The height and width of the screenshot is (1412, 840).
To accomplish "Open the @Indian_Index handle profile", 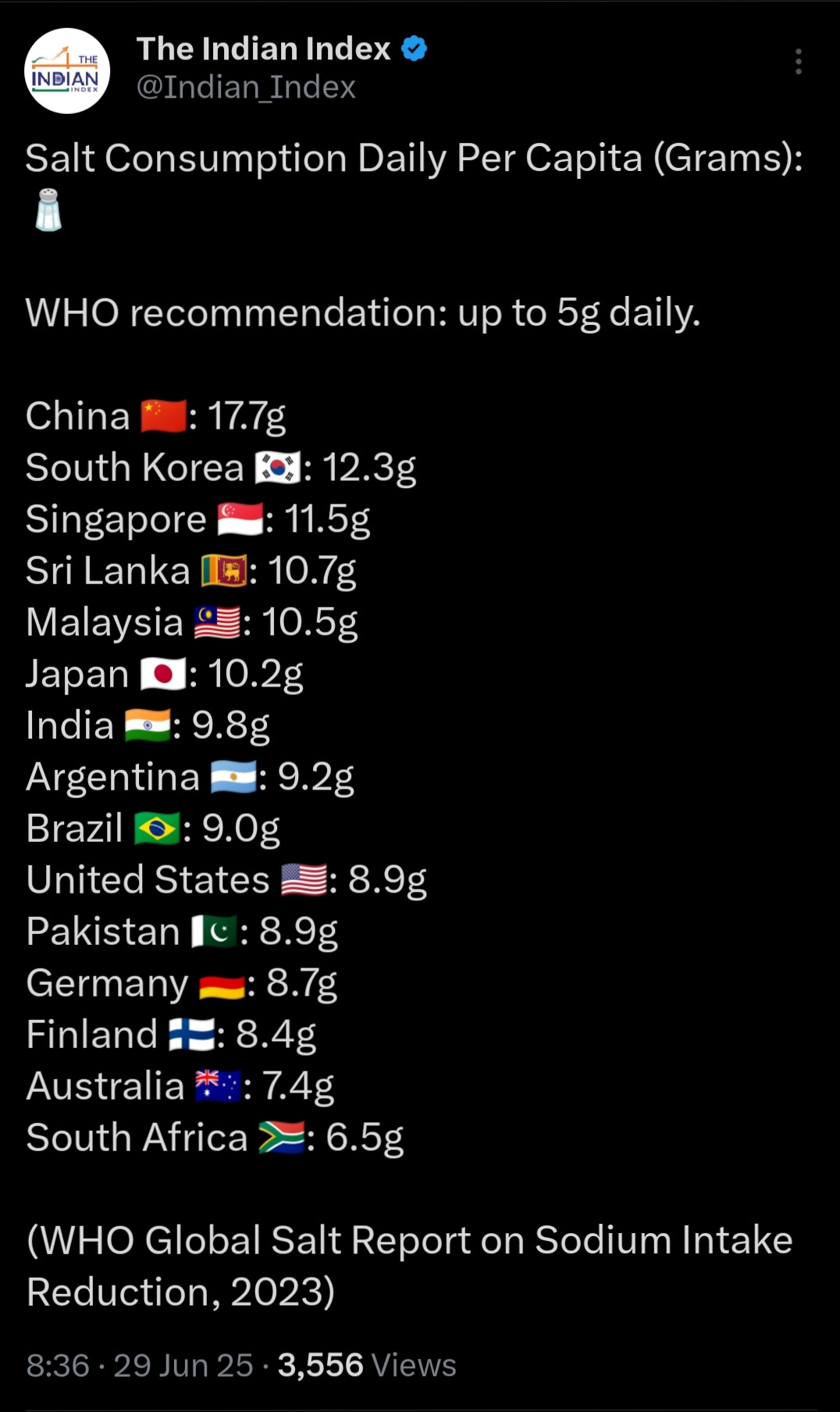I will coord(246,87).
